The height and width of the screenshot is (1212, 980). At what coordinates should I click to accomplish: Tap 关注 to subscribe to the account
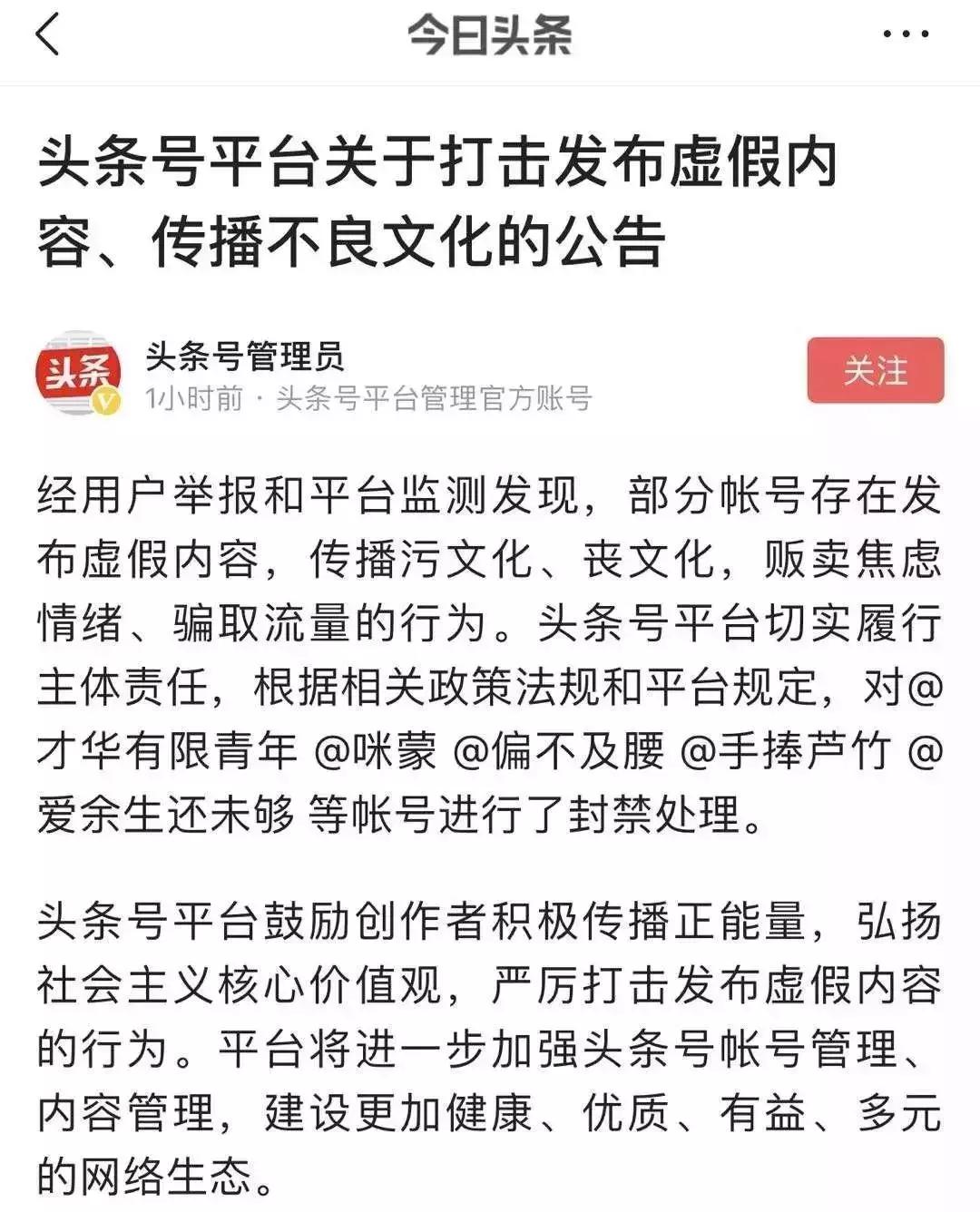click(x=876, y=372)
